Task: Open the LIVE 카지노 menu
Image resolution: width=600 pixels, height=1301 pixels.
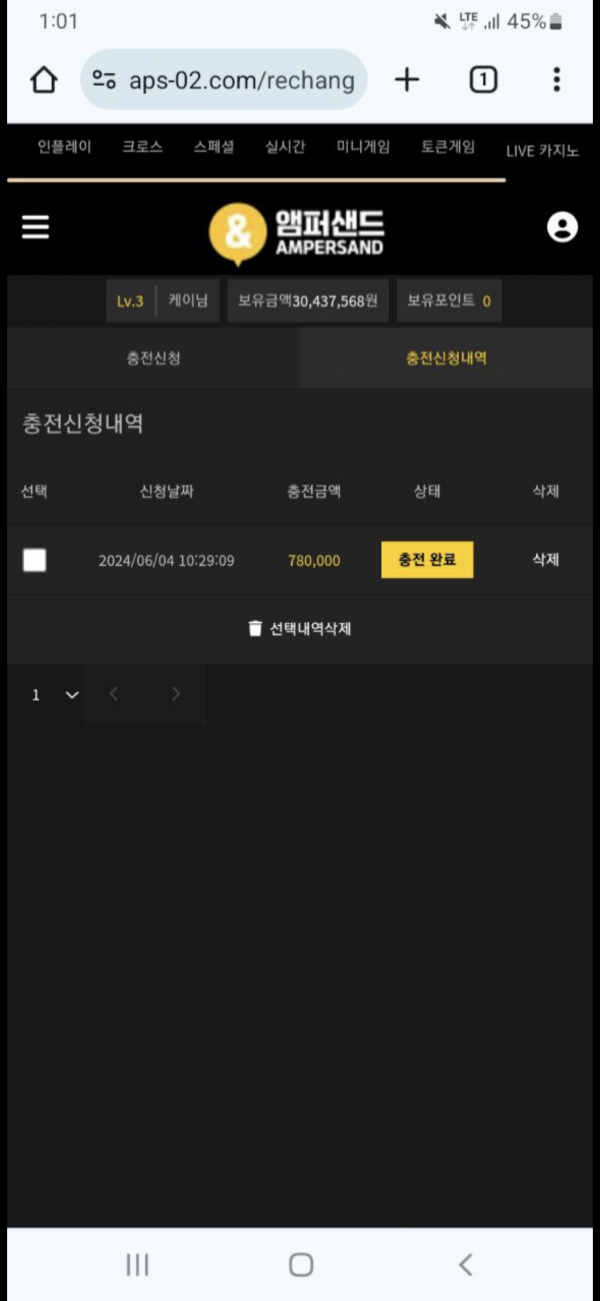Action: click(541, 151)
